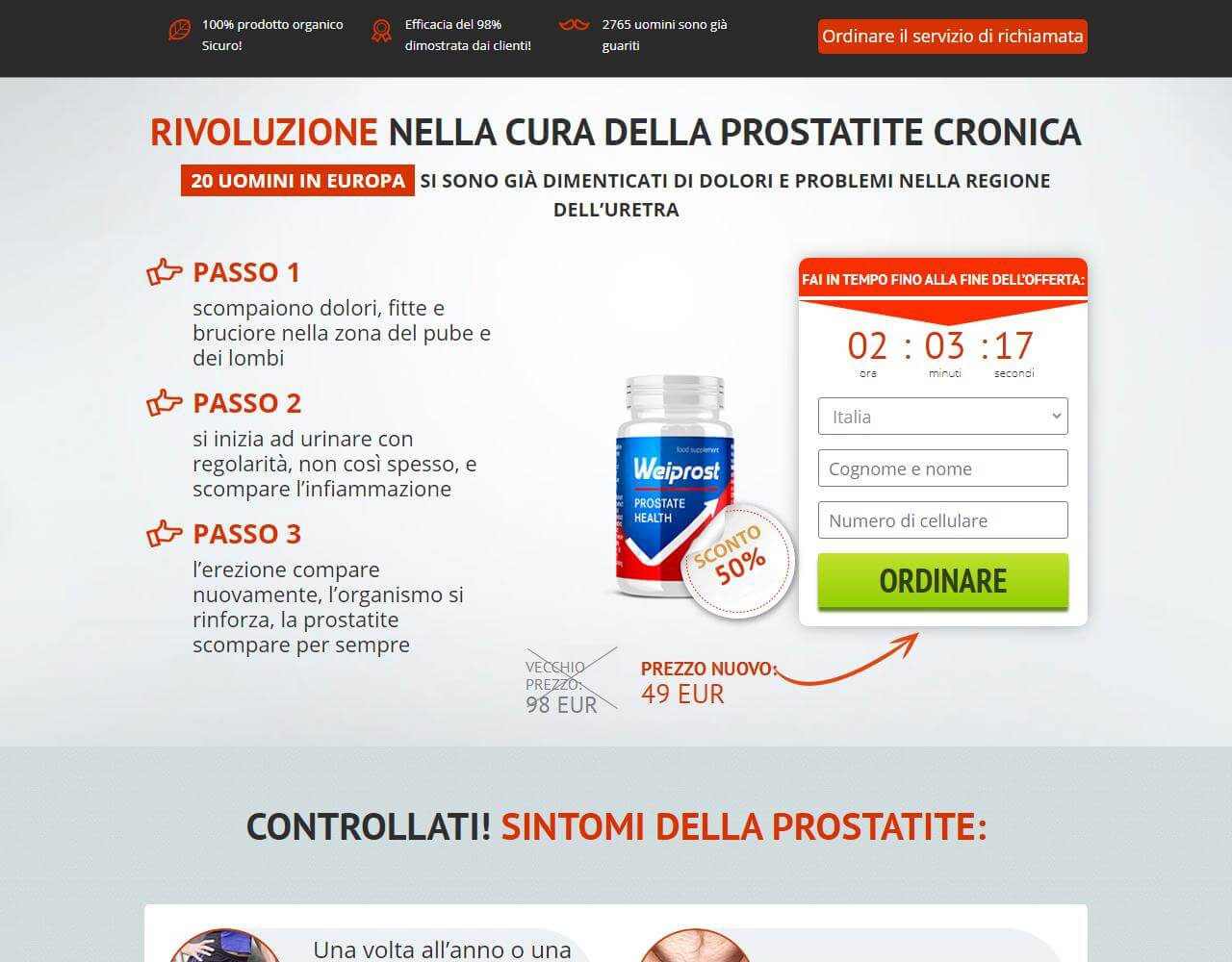Tap the green ORDINARE button
The height and width of the screenshot is (962, 1232).
click(x=942, y=581)
